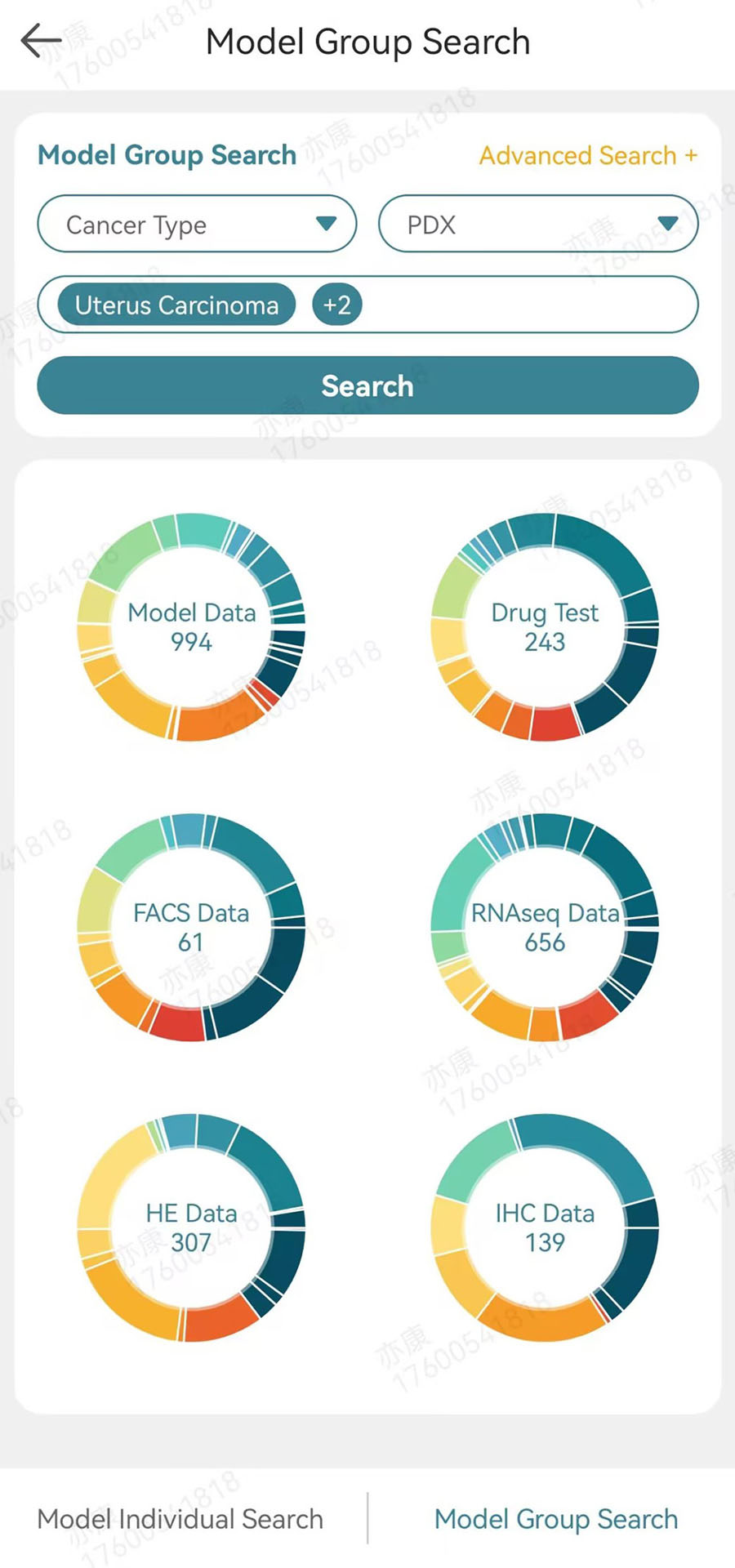
Task: Run the Search button
Action: pos(367,385)
